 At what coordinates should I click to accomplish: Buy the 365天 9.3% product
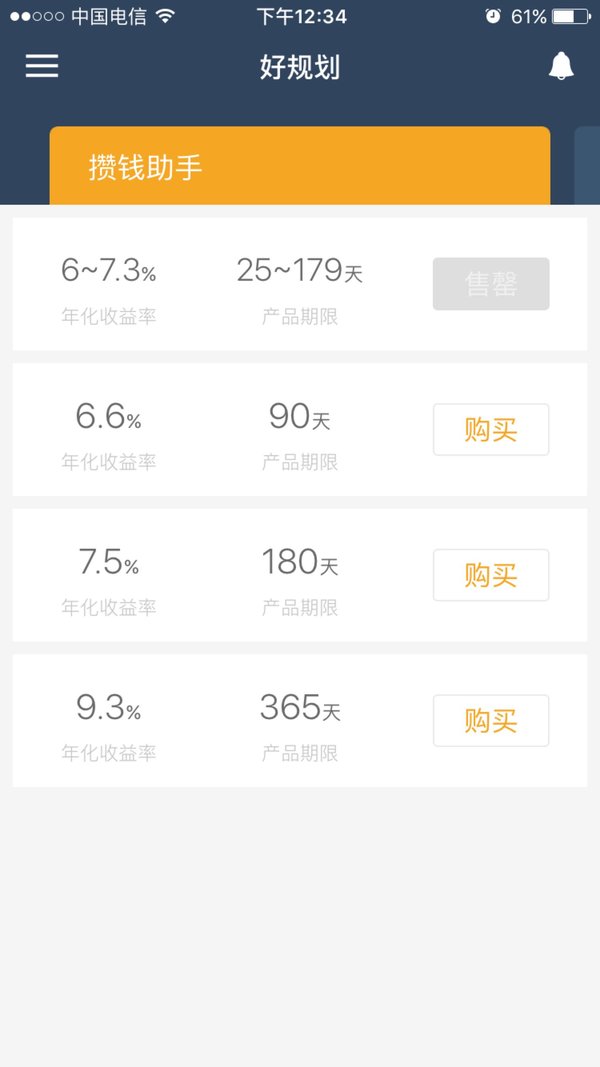(x=490, y=721)
